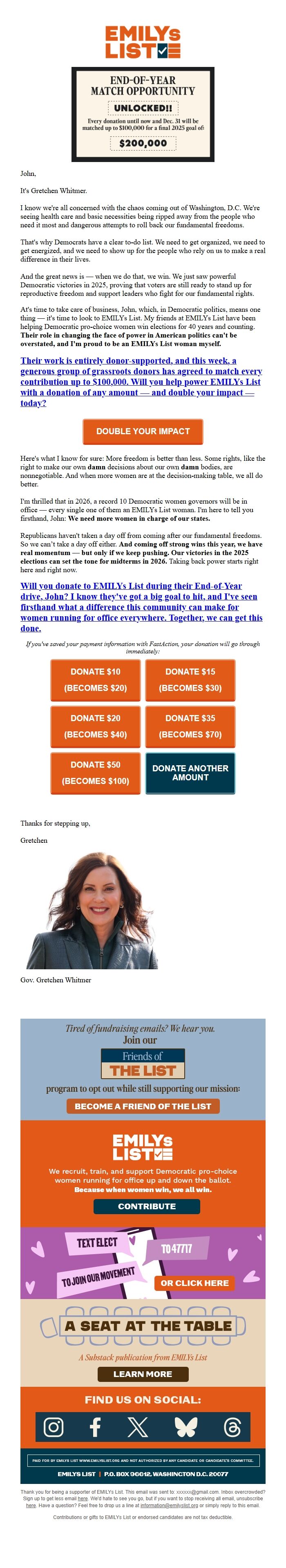Give $20 to become $40
286x1568 pixels.
pyautogui.click(x=95, y=726)
